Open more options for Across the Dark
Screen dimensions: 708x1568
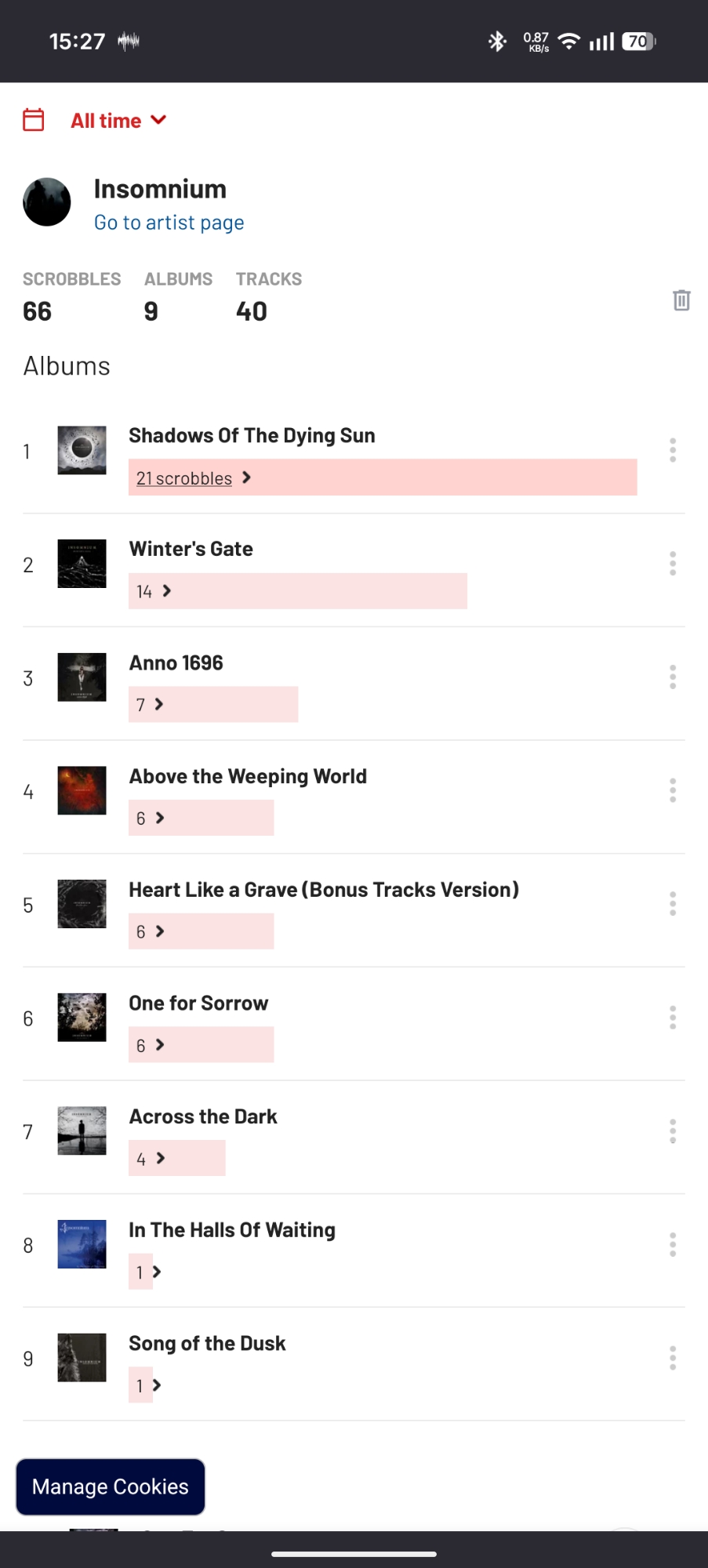tap(672, 1131)
